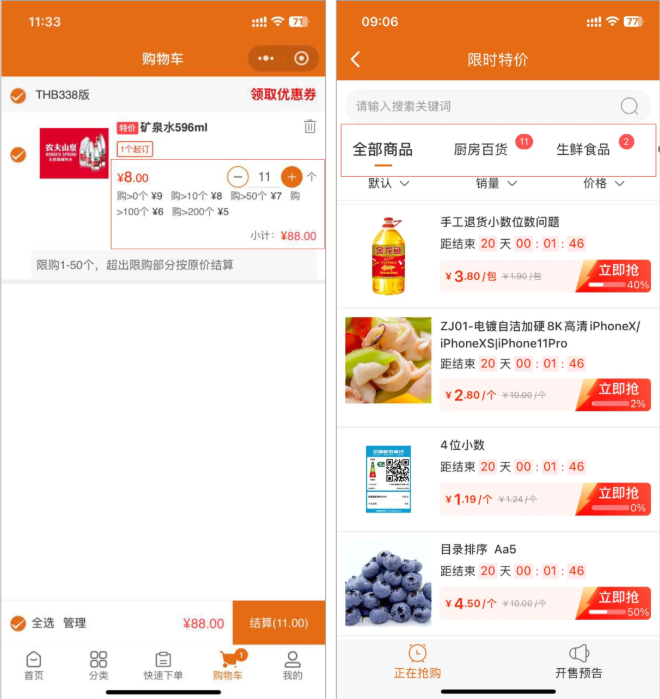This screenshot has width=660, height=699.
Task: Select the 生鲜食品 category tab
Action: (x=583, y=149)
